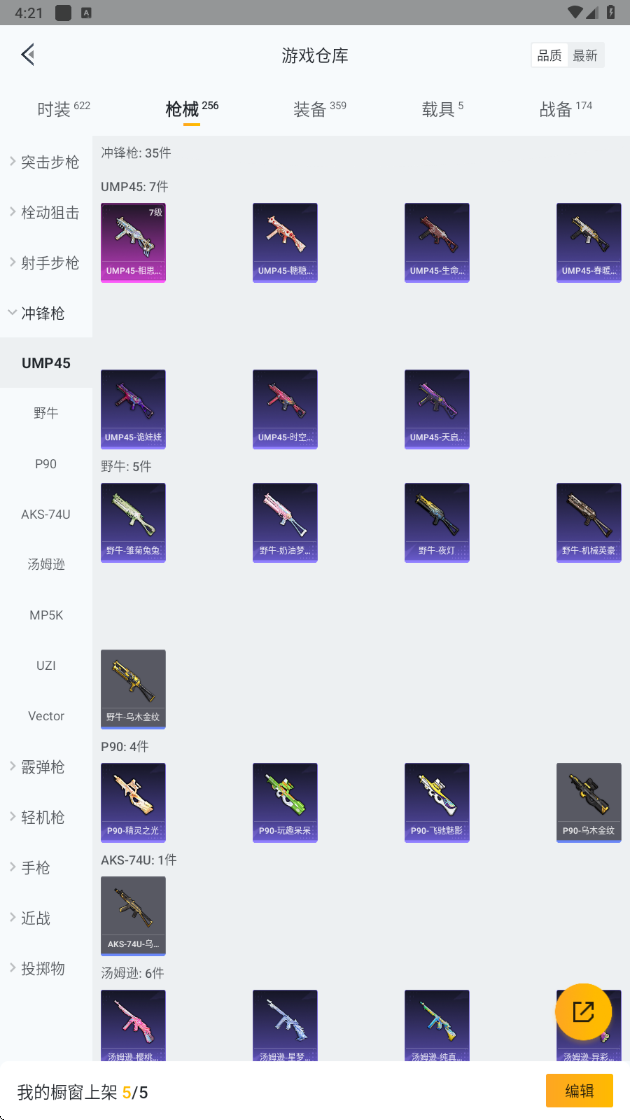Sort by 最新
The image size is (630, 1120).
(x=585, y=56)
